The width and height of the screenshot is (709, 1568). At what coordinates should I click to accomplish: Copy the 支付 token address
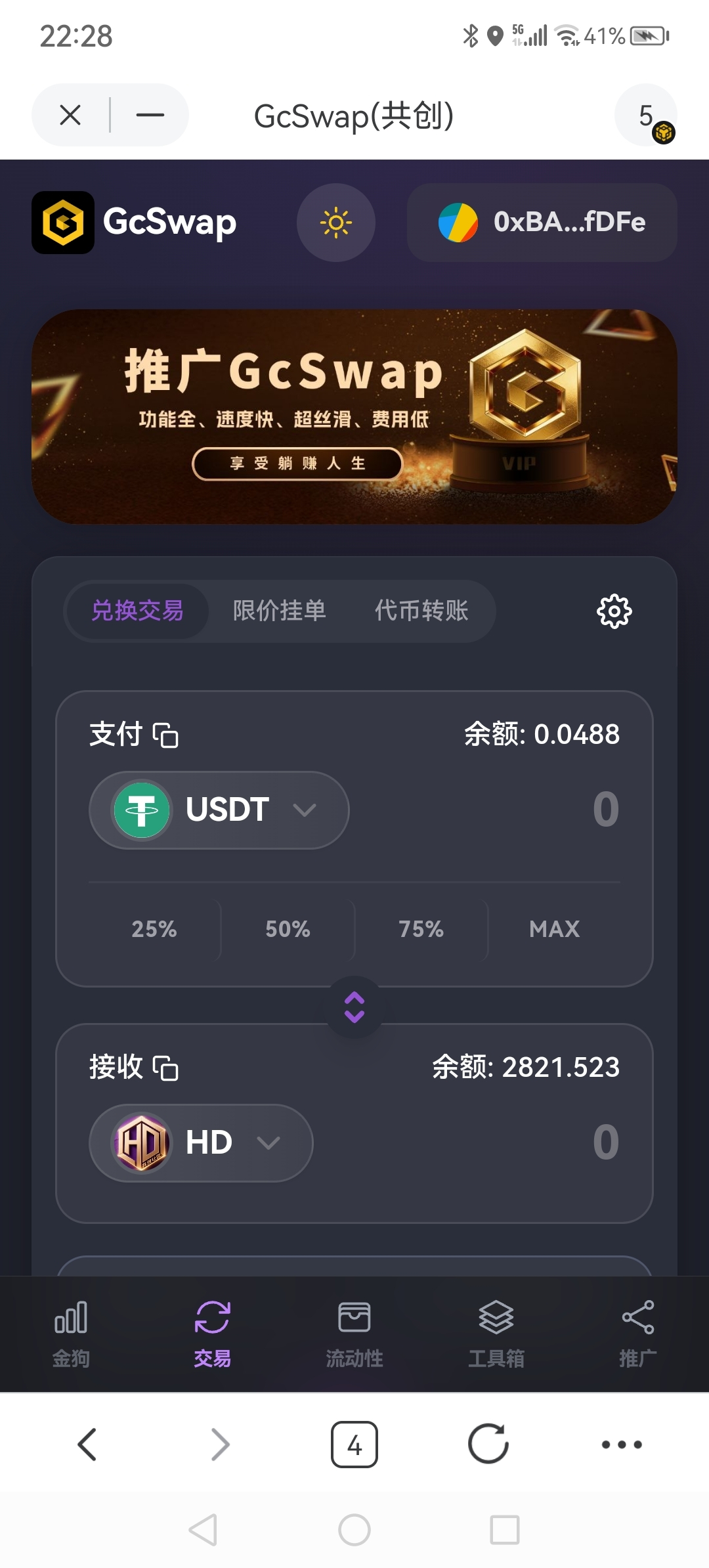tap(165, 735)
